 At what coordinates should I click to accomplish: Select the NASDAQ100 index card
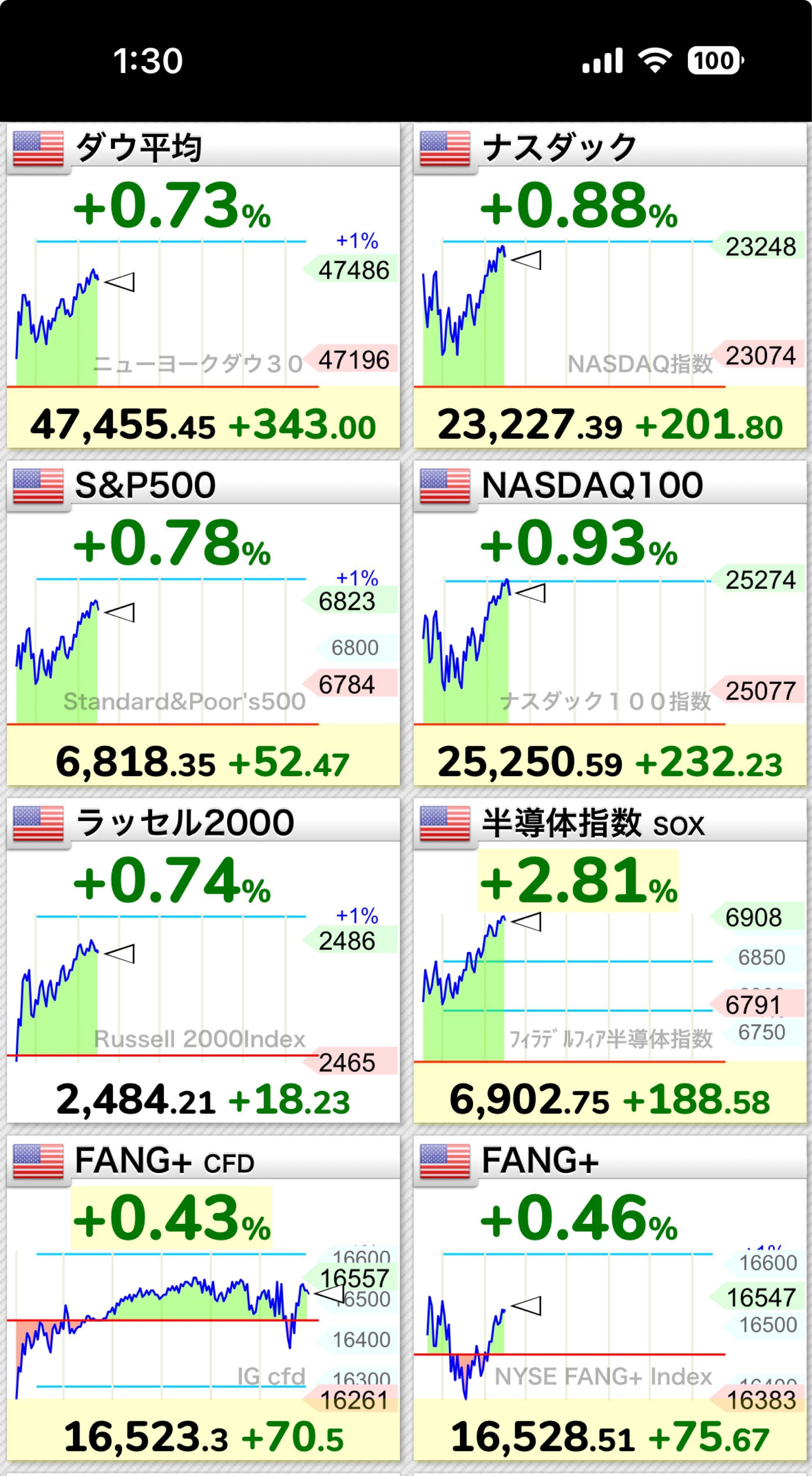tap(609, 623)
